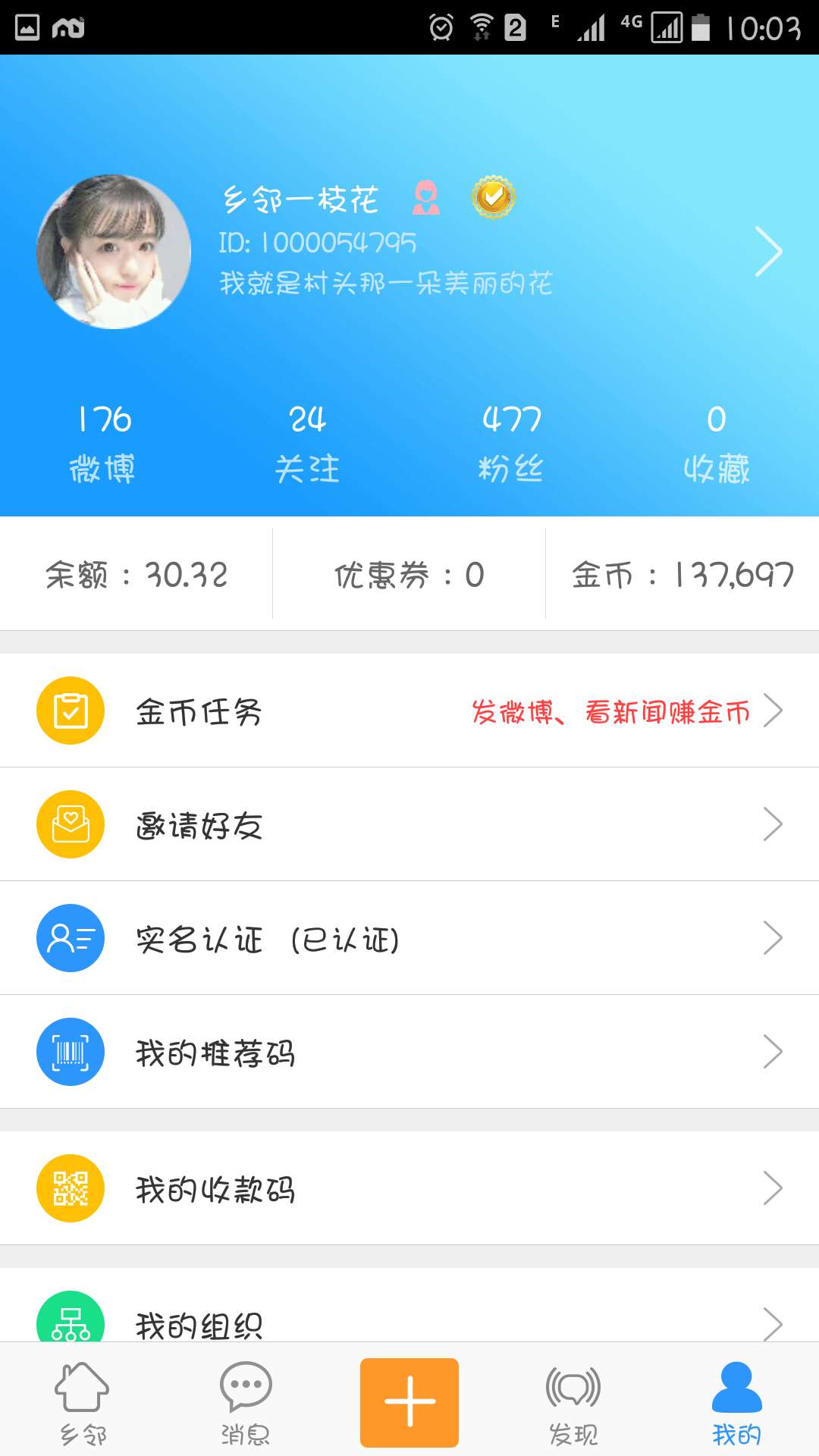
Task: View the 金币 coin total
Action: [x=682, y=575]
